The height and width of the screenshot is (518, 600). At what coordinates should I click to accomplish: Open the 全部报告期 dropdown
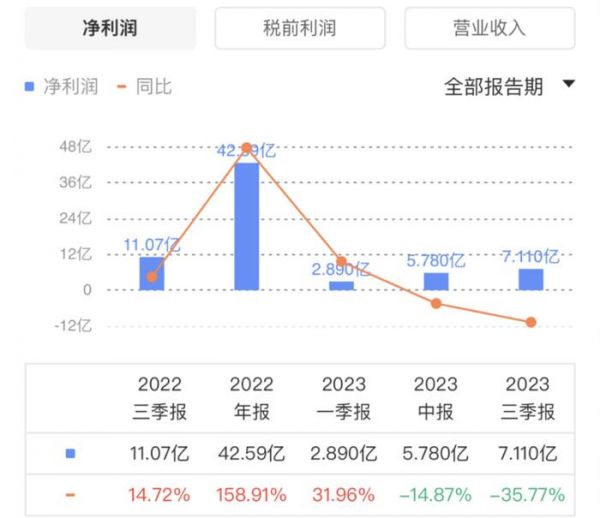(509, 87)
